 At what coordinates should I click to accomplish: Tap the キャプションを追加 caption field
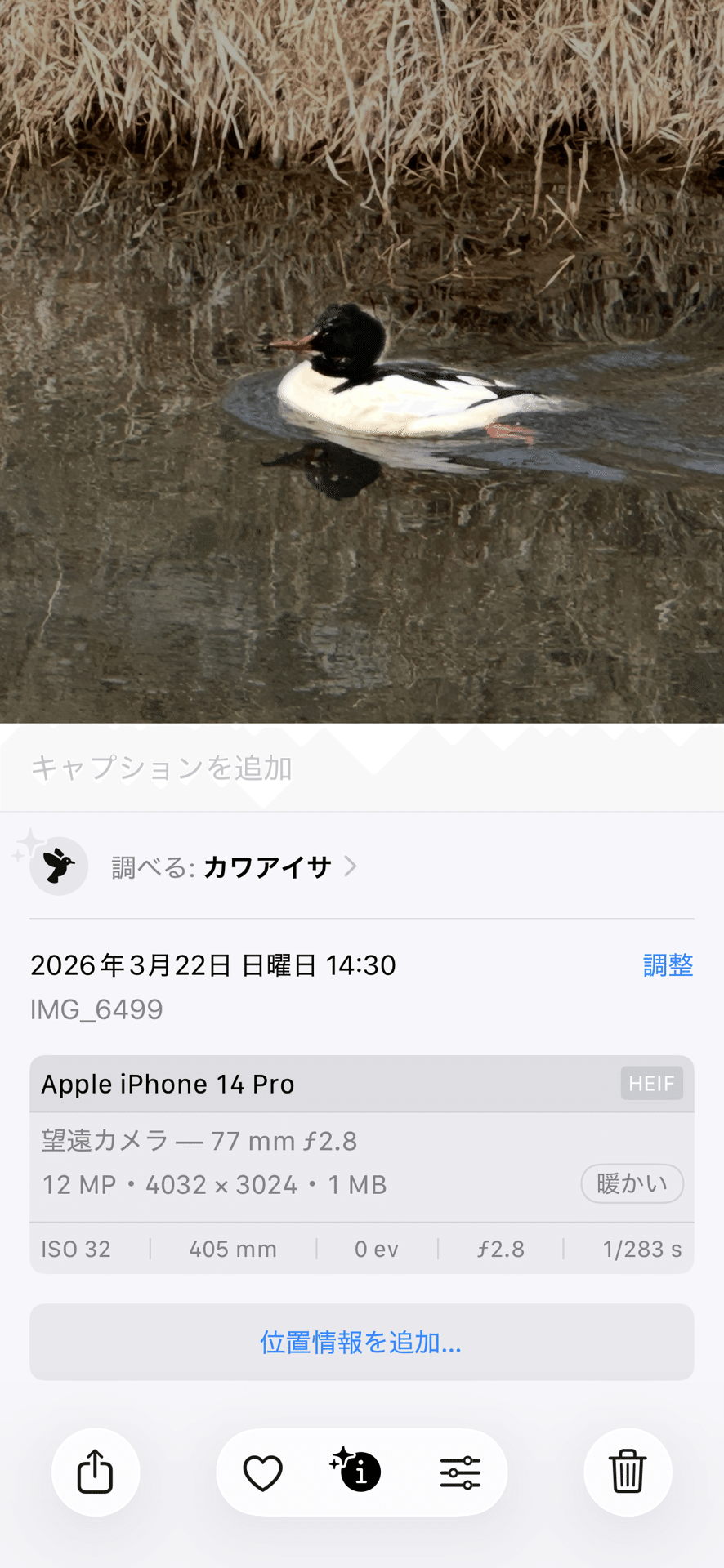(163, 768)
